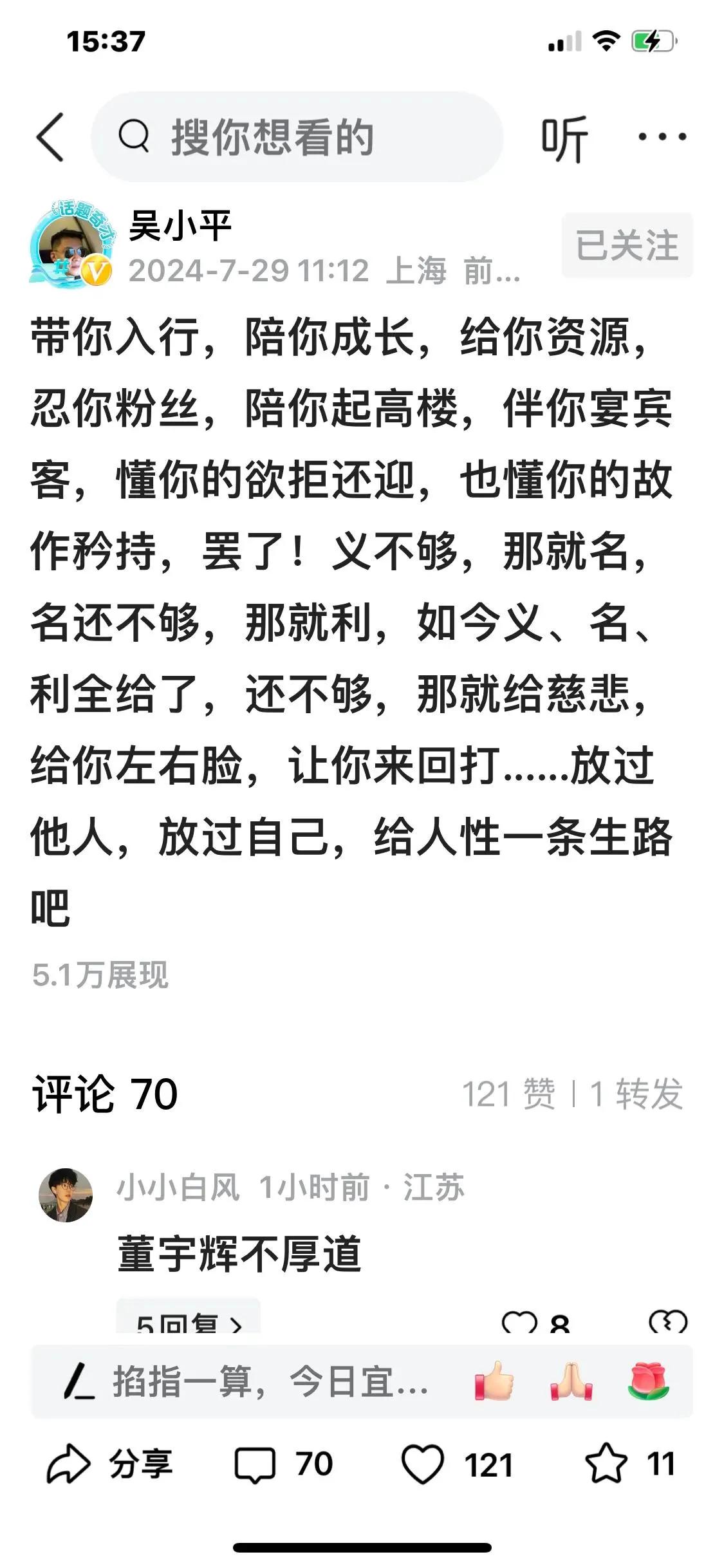The height and width of the screenshot is (1568, 724).
Task: Send the rose emoji reaction
Action: [649, 1381]
